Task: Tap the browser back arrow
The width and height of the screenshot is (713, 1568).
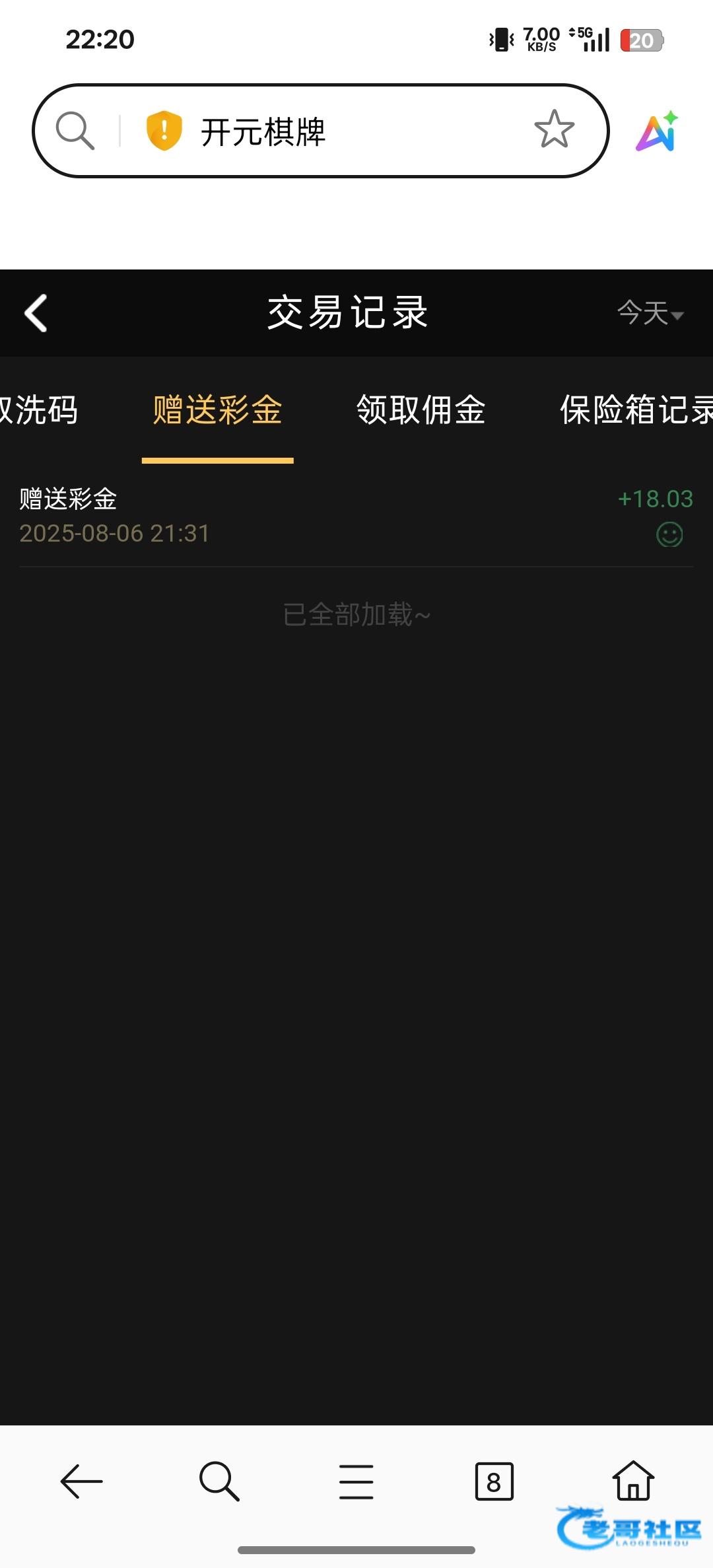Action: coord(81,1481)
